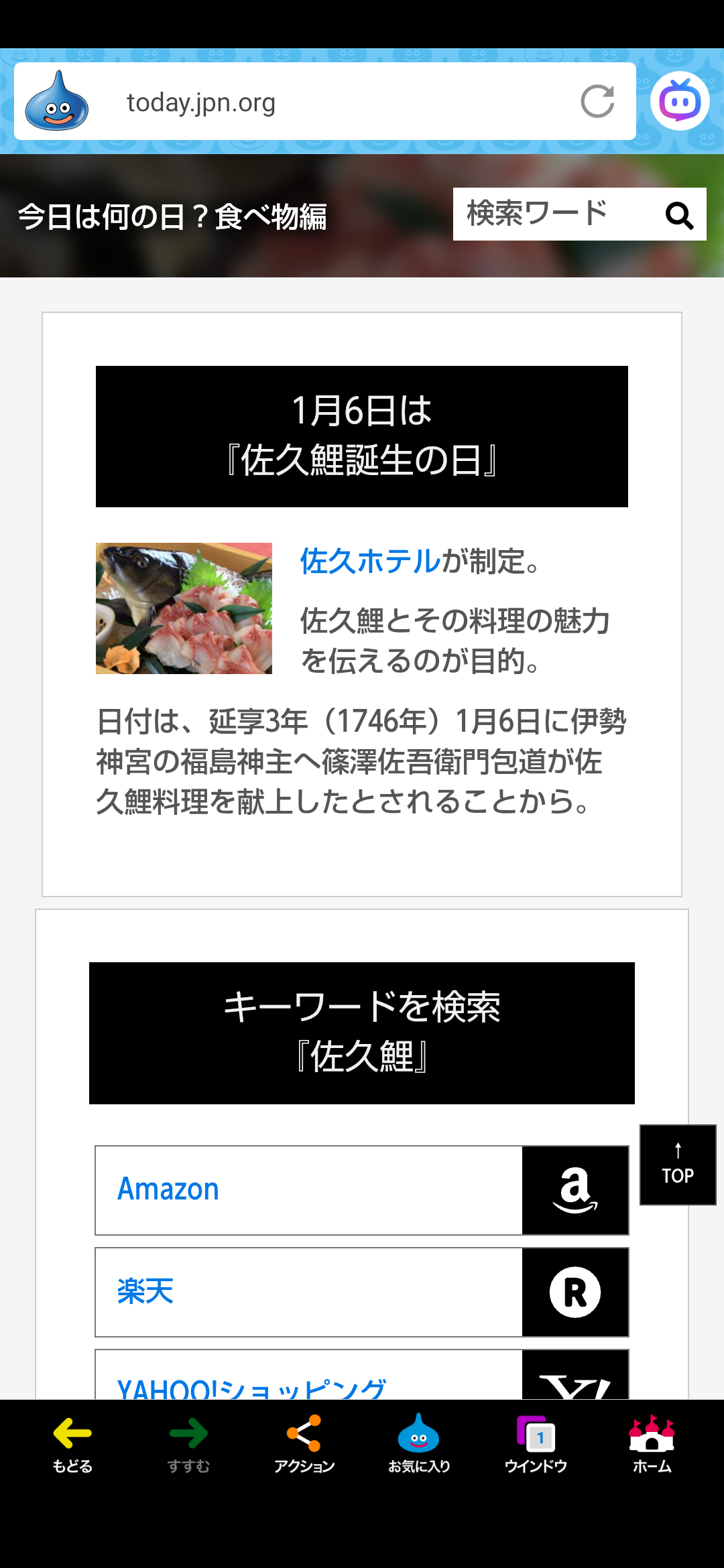Tap the 検索ワード search field
This screenshot has height=1568, width=724.
(x=550, y=214)
